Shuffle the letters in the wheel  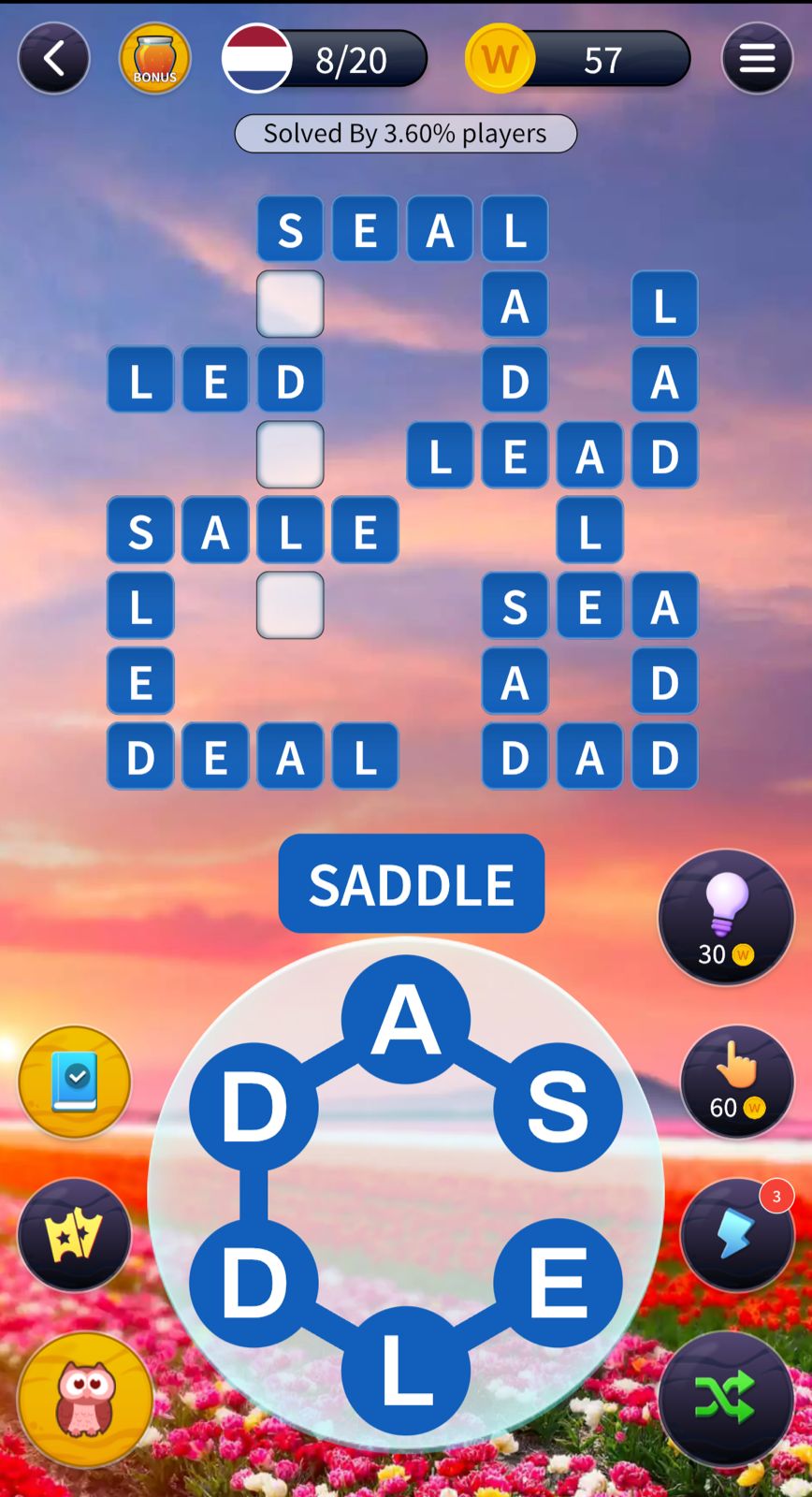coord(726,1399)
